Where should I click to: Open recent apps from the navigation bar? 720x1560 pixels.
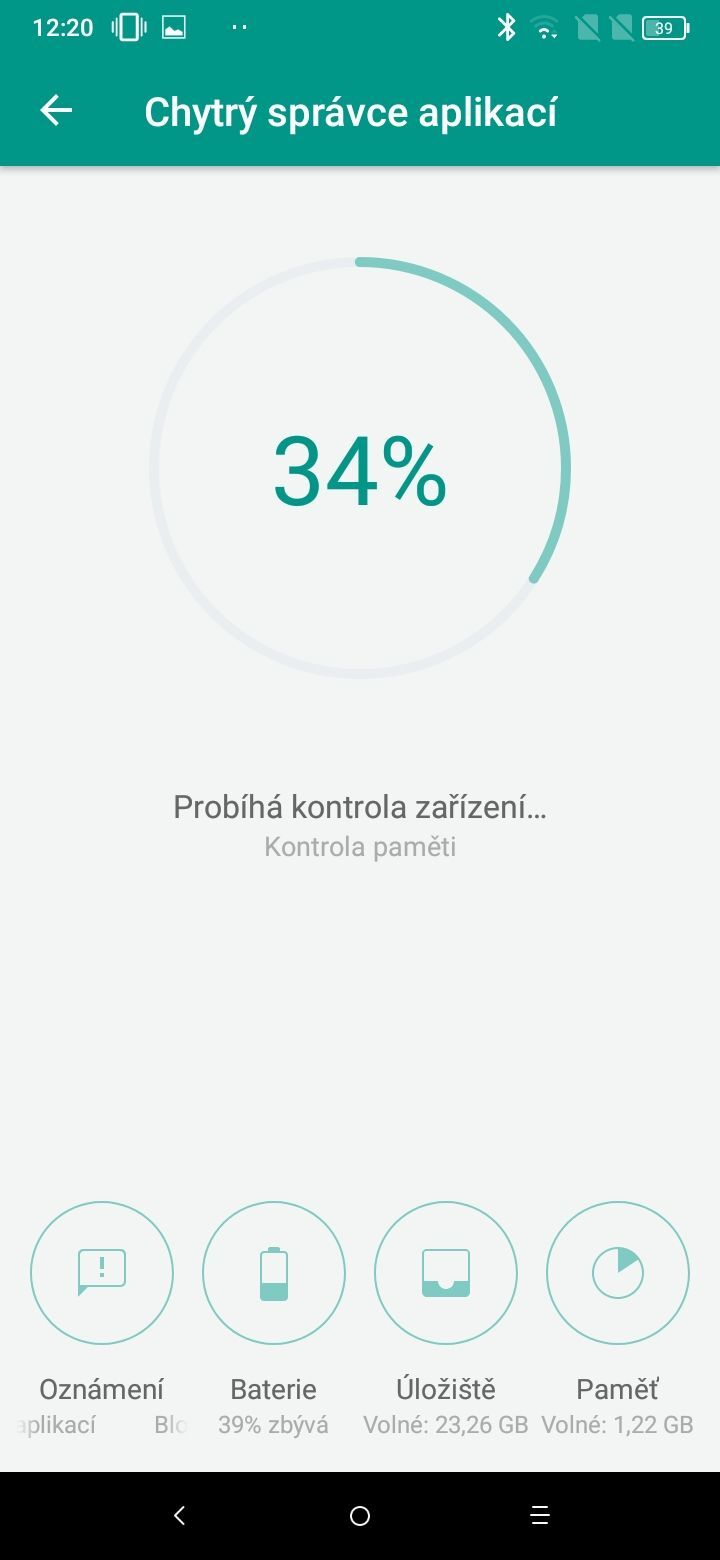540,1515
